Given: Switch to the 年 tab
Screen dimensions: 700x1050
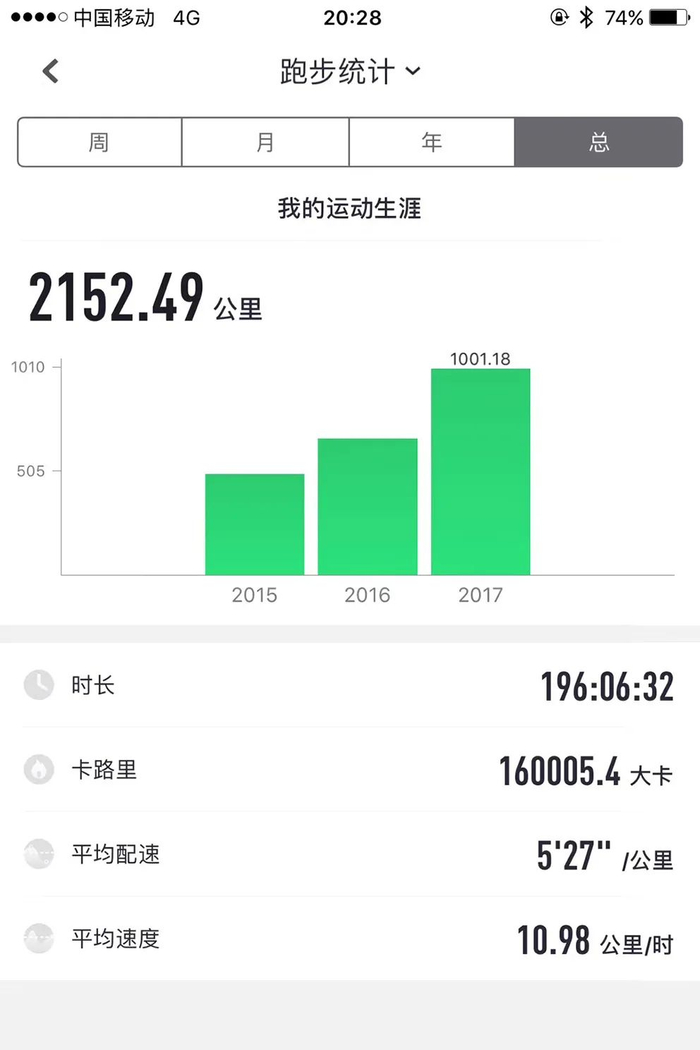Looking at the screenshot, I should tap(432, 142).
